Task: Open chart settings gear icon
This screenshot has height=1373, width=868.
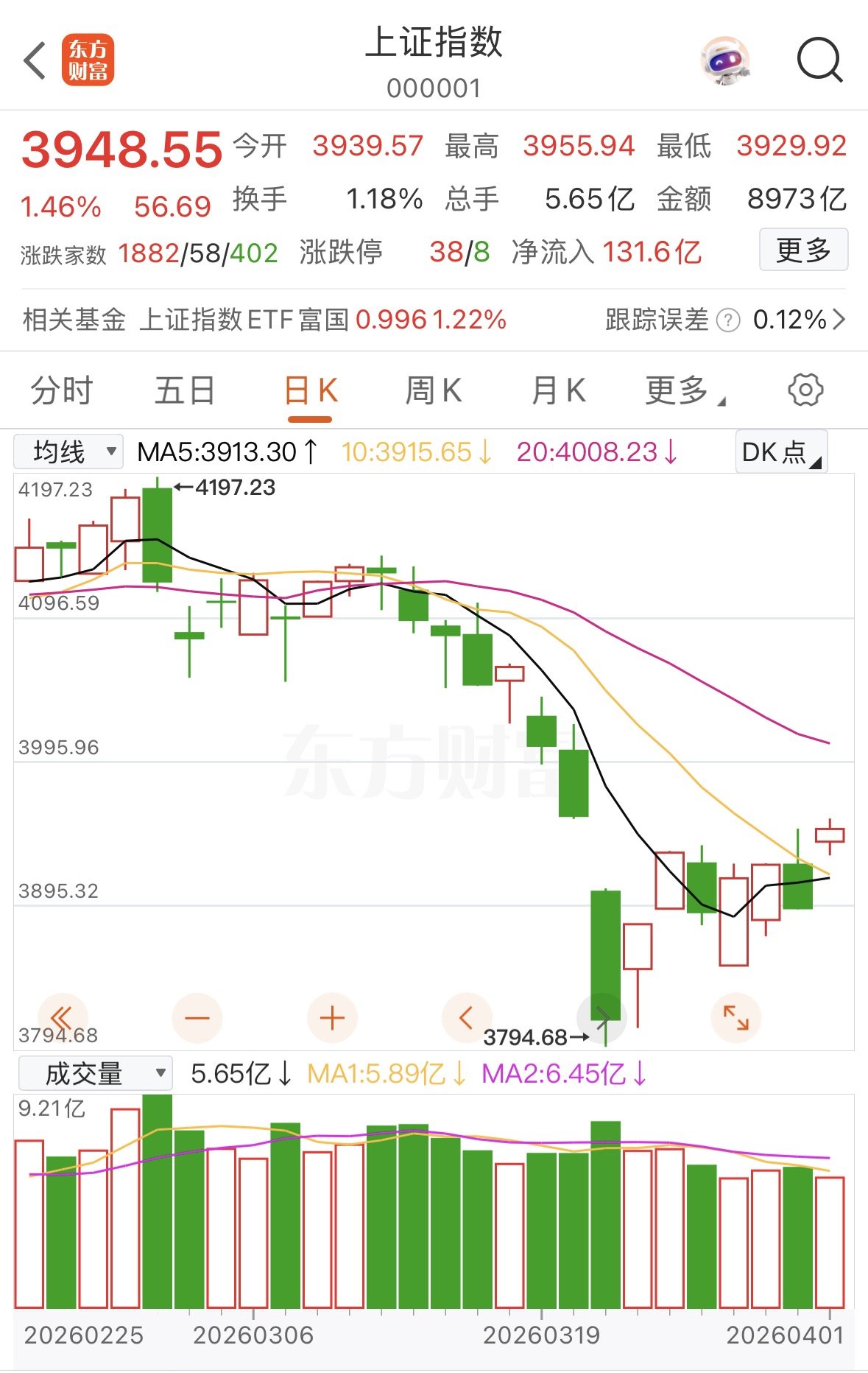Action: point(805,390)
